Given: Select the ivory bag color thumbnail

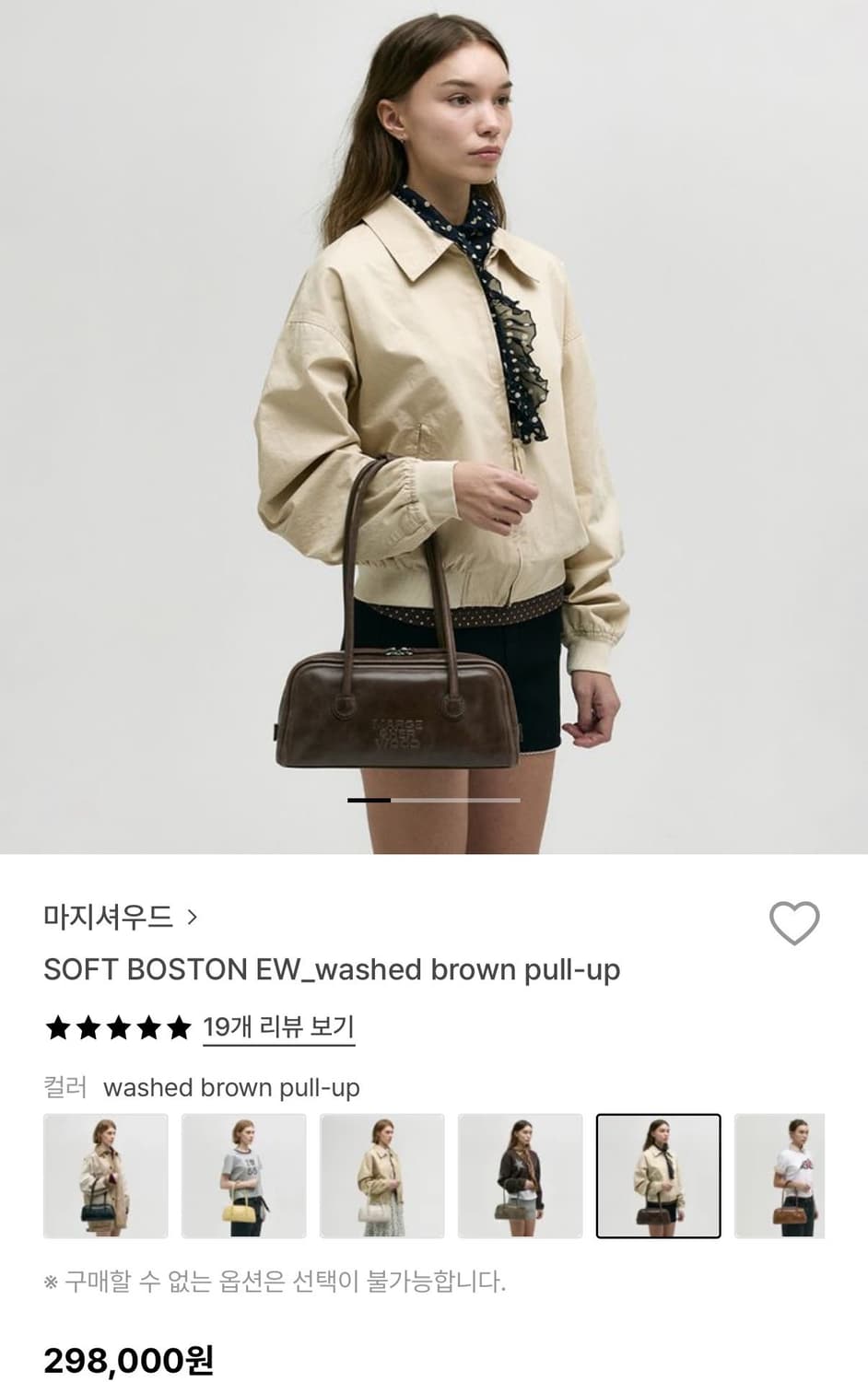Looking at the screenshot, I should click(382, 1176).
